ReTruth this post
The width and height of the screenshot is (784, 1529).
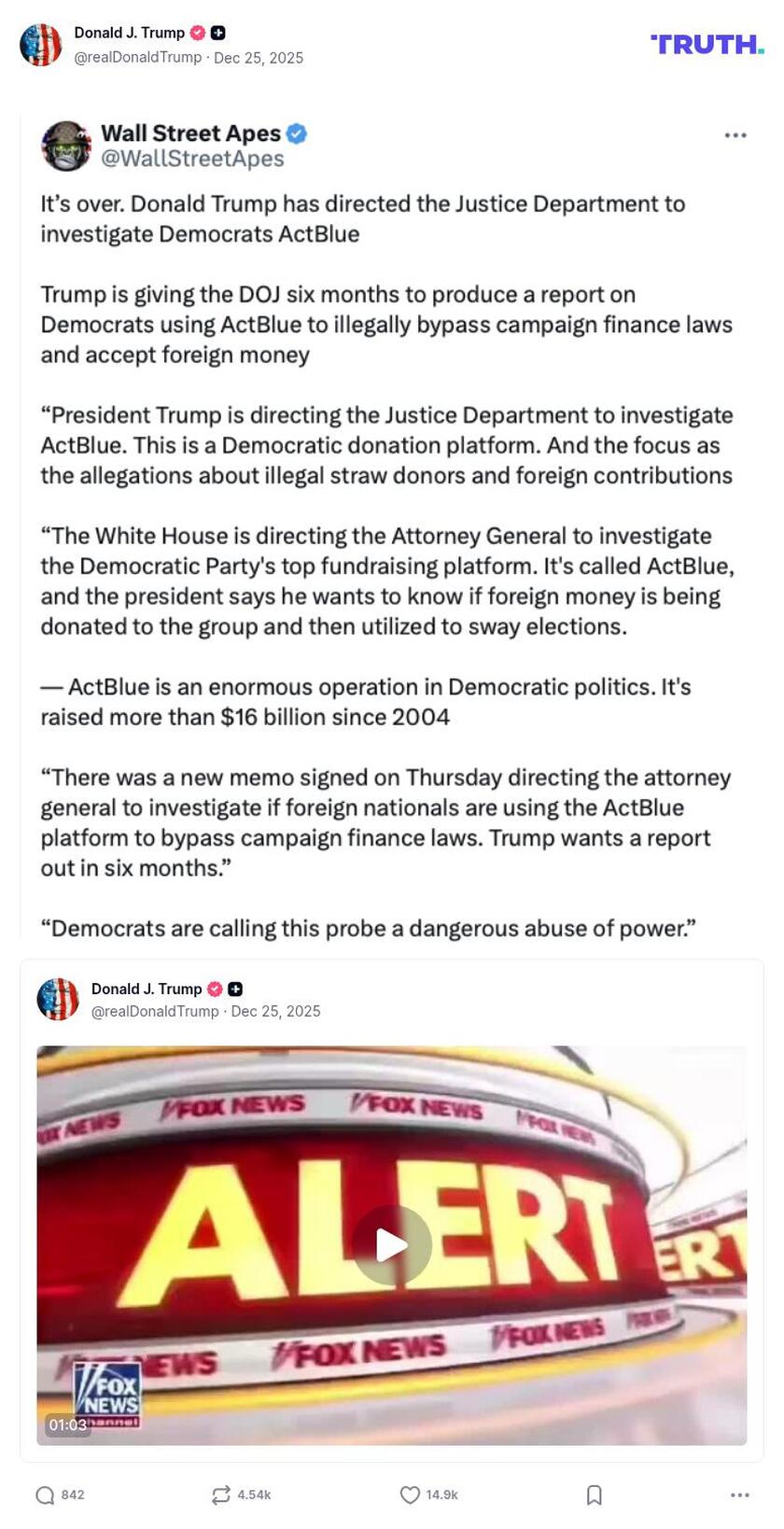coord(221,1494)
